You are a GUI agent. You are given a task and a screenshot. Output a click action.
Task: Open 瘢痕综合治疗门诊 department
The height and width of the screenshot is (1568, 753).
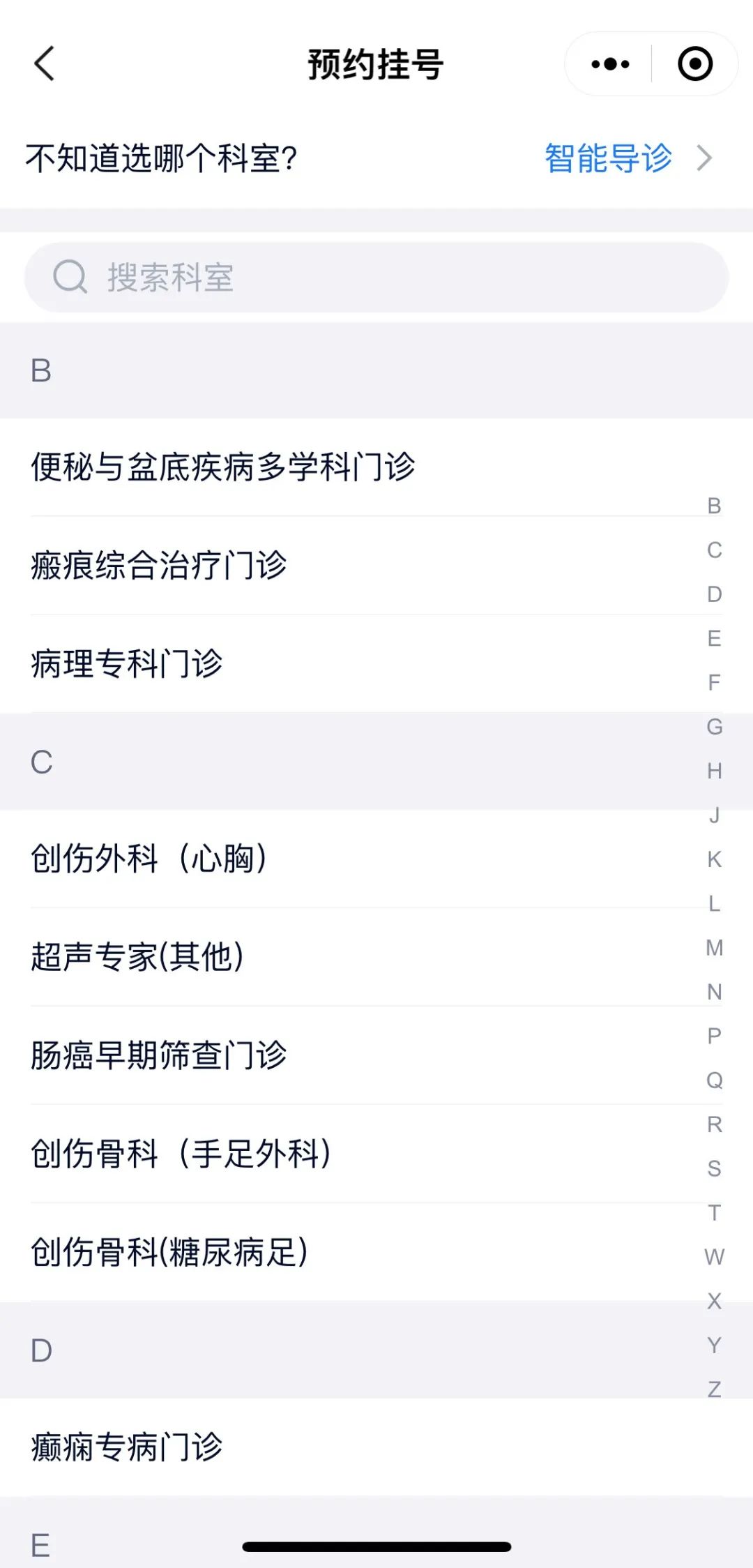click(159, 565)
